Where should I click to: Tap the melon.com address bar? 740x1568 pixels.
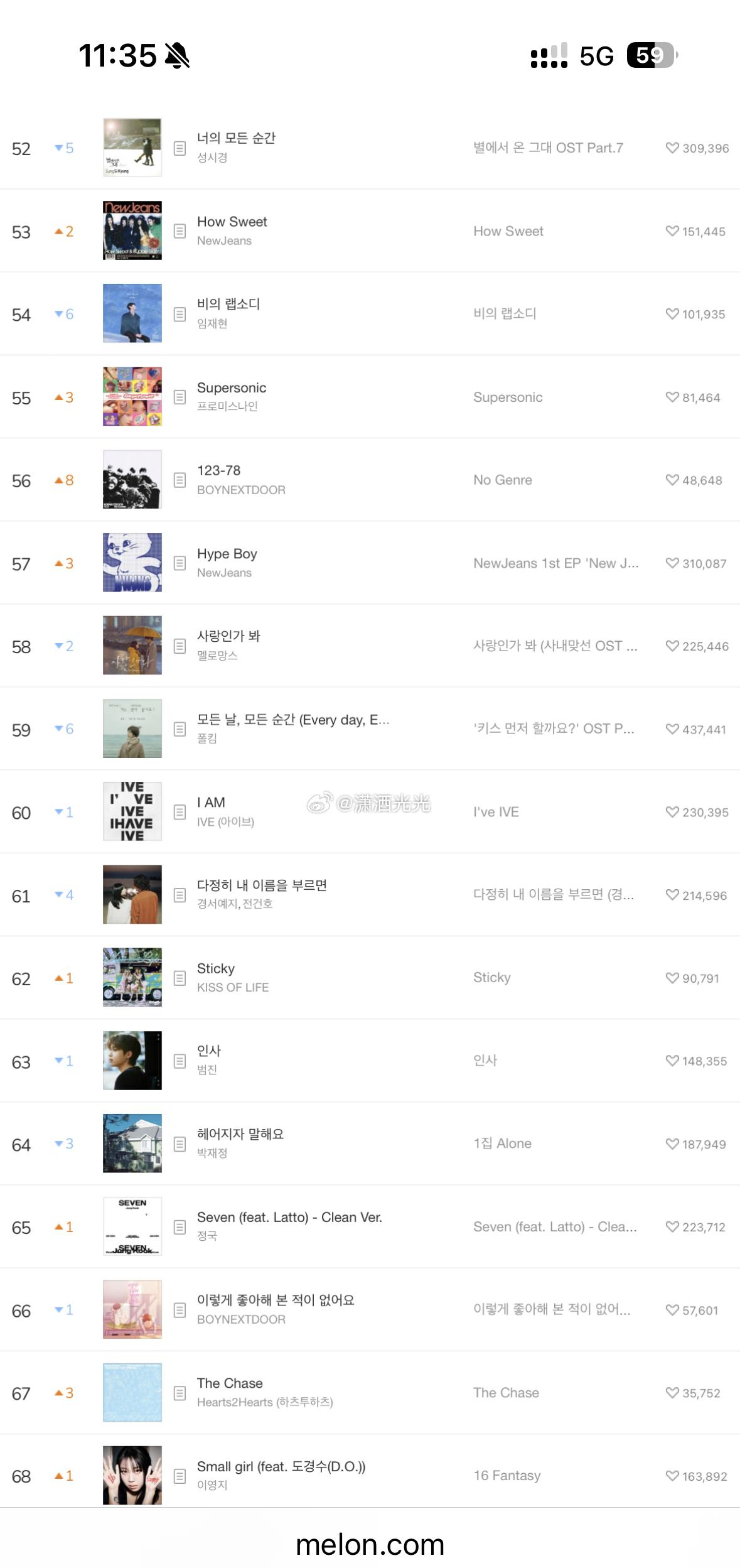point(370,1544)
